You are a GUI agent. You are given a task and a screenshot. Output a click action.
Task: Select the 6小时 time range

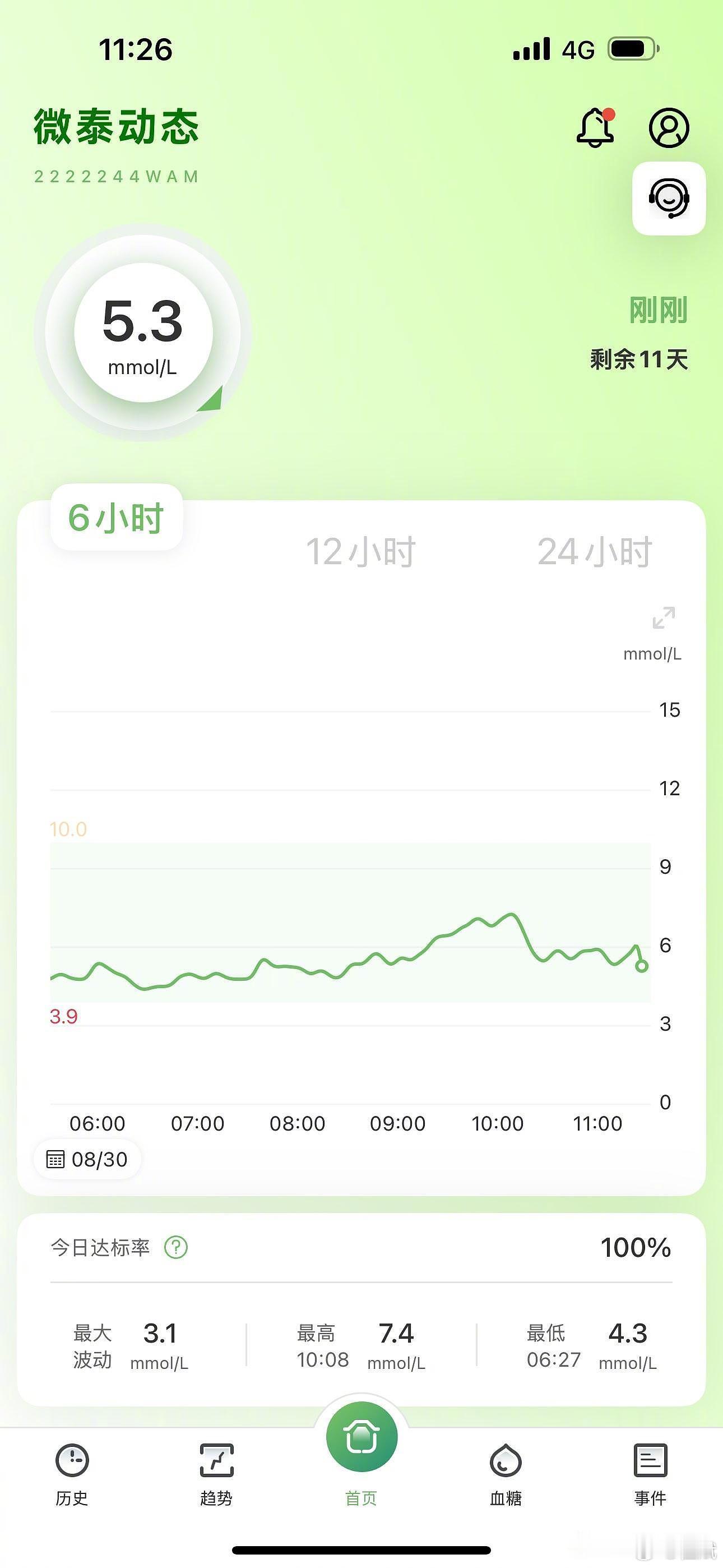(115, 520)
